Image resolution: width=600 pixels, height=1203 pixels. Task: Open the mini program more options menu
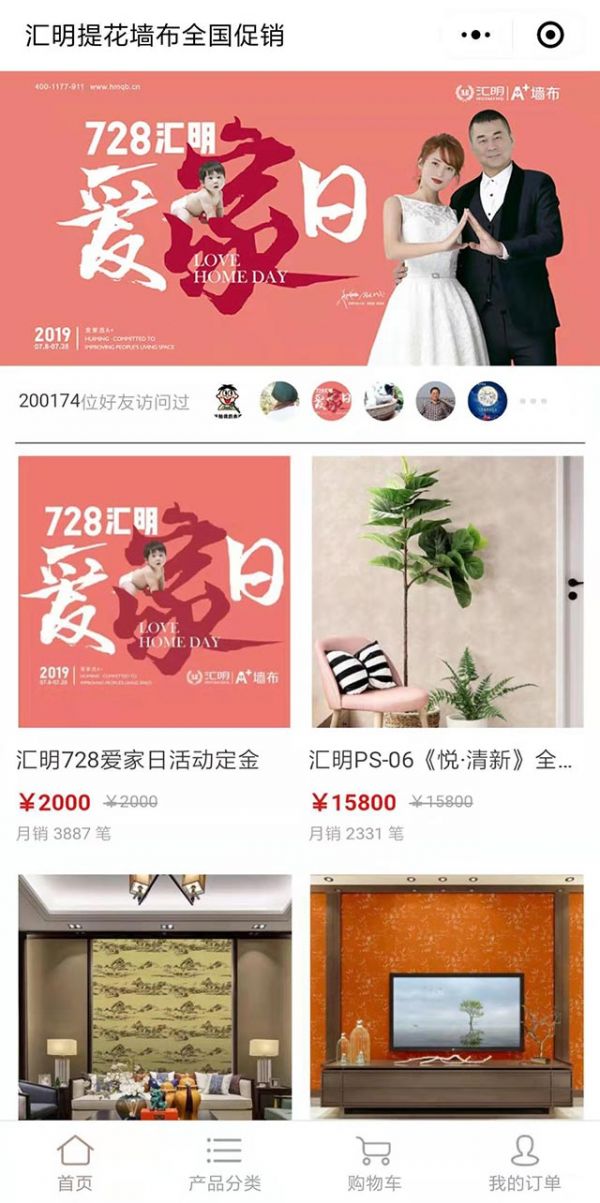(x=475, y=36)
